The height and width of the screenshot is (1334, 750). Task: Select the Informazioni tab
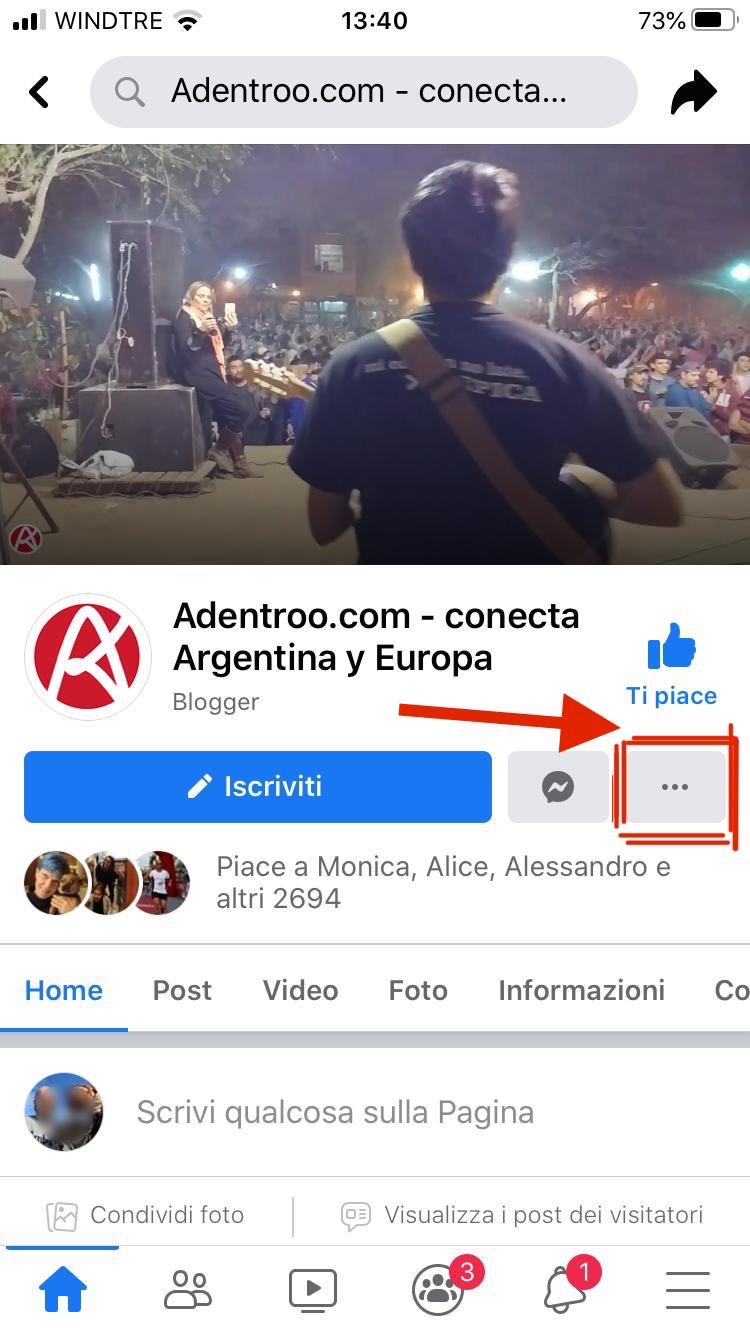581,990
